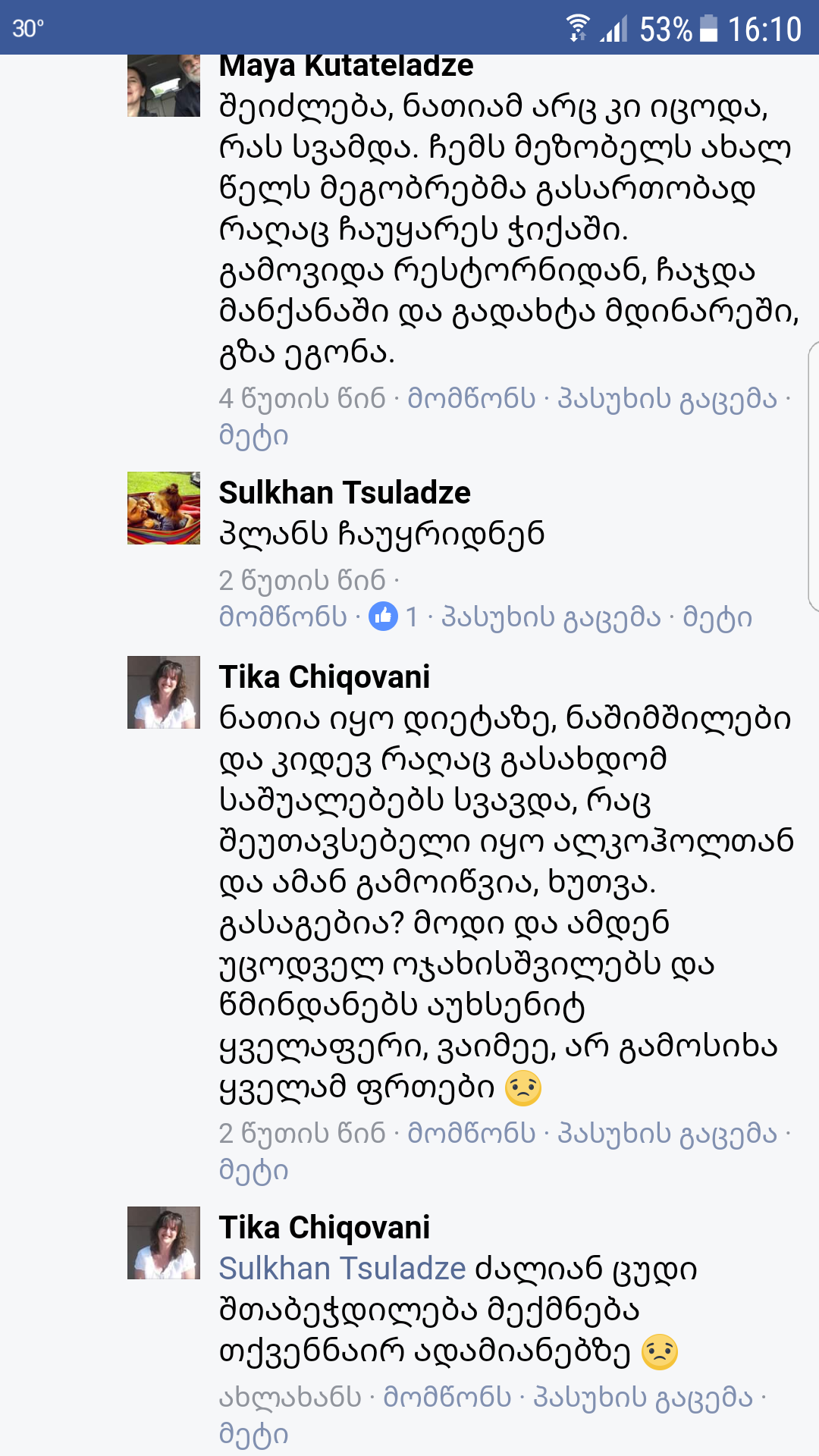This screenshot has height=1456, width=819.
Task: Like Maya Kutateladze's comment
Action: click(x=471, y=398)
